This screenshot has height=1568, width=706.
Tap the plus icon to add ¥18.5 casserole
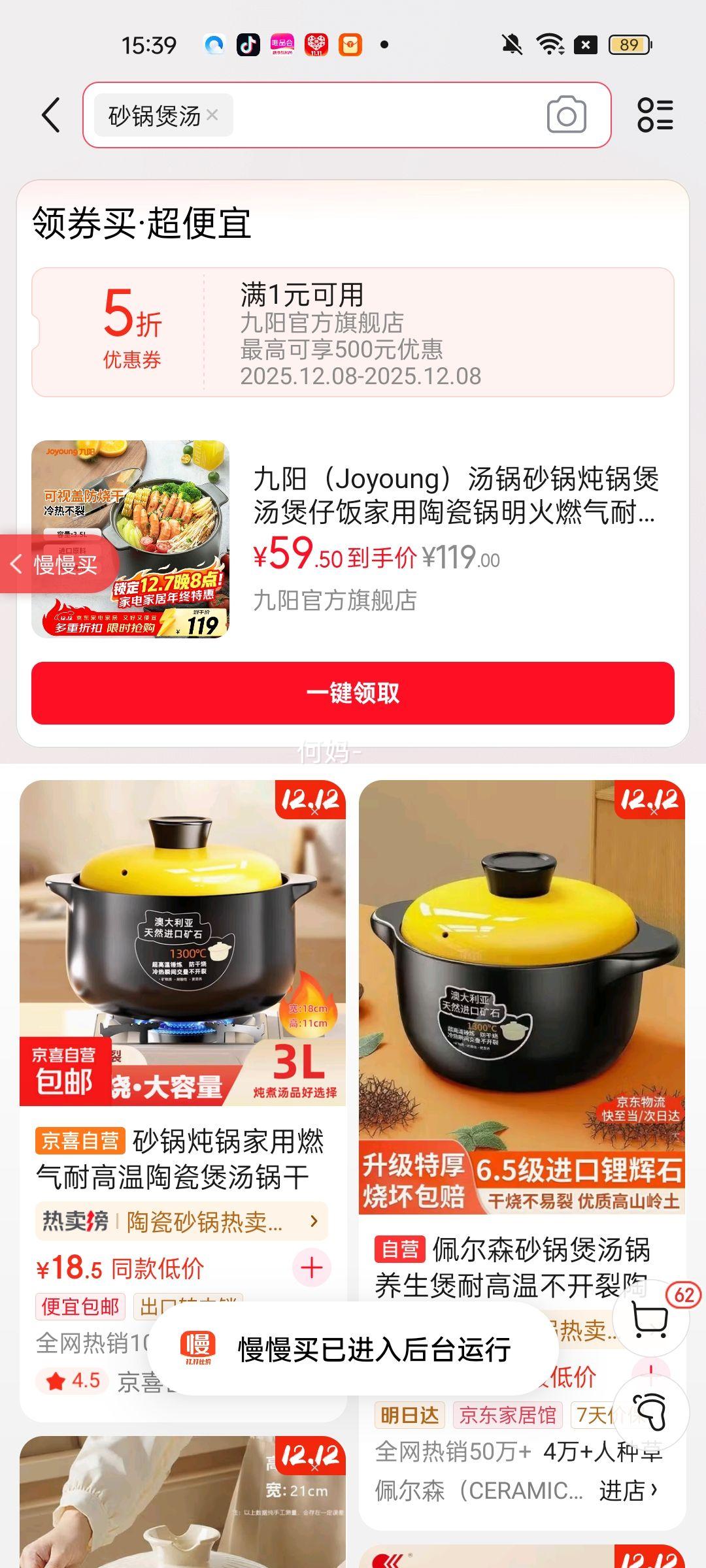pyautogui.click(x=311, y=1267)
